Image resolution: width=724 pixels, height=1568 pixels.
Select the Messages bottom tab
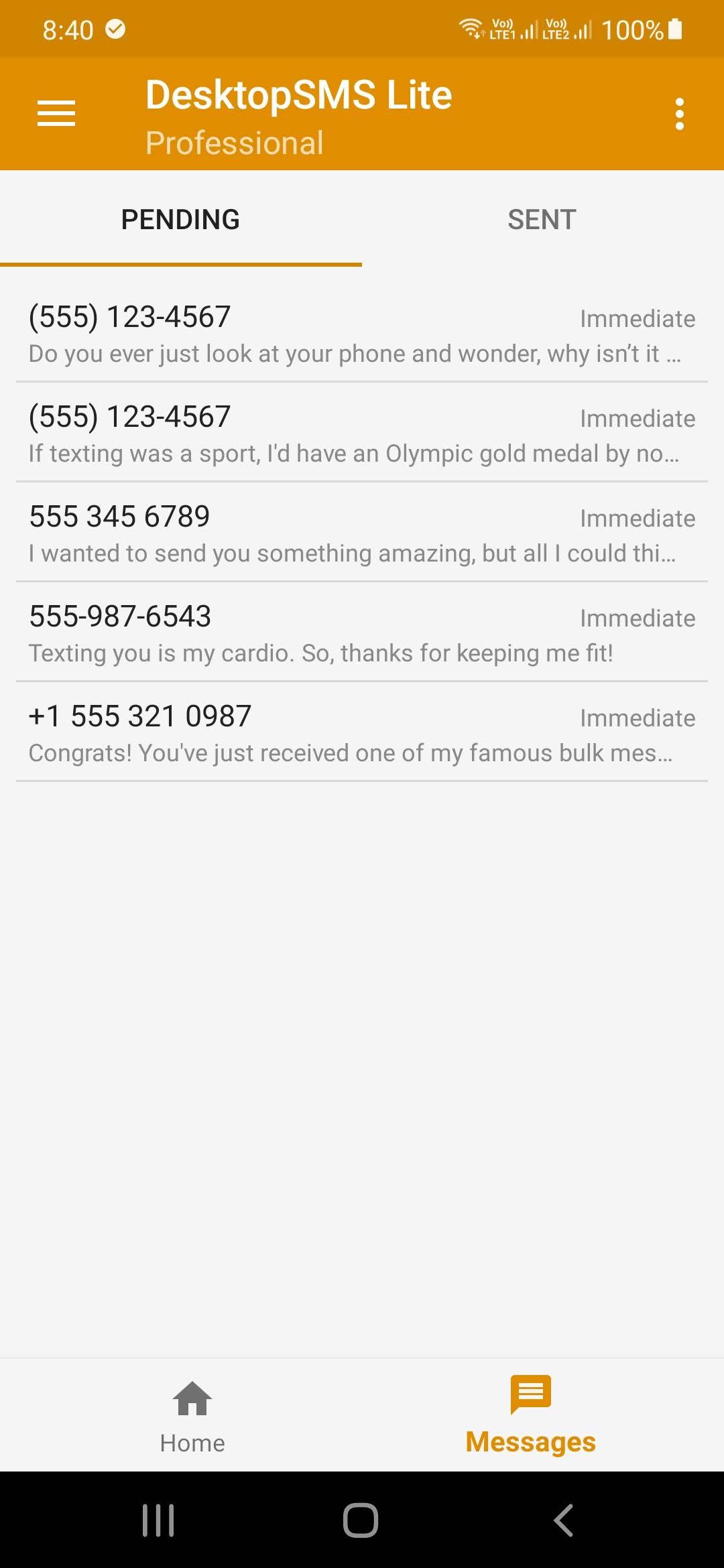click(530, 1415)
